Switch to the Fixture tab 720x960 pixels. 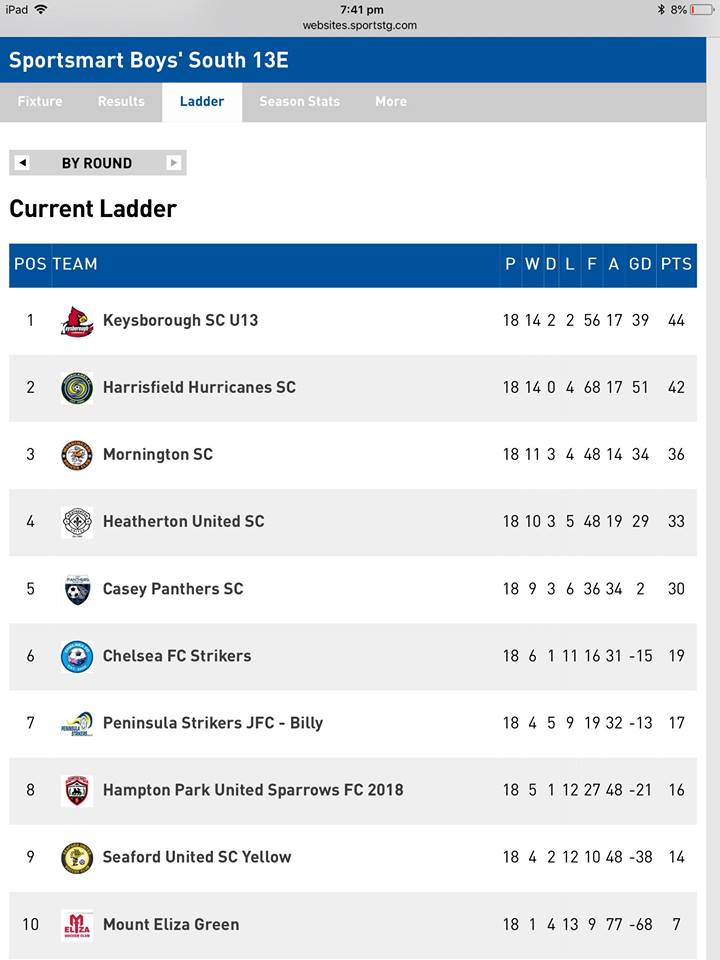point(40,102)
